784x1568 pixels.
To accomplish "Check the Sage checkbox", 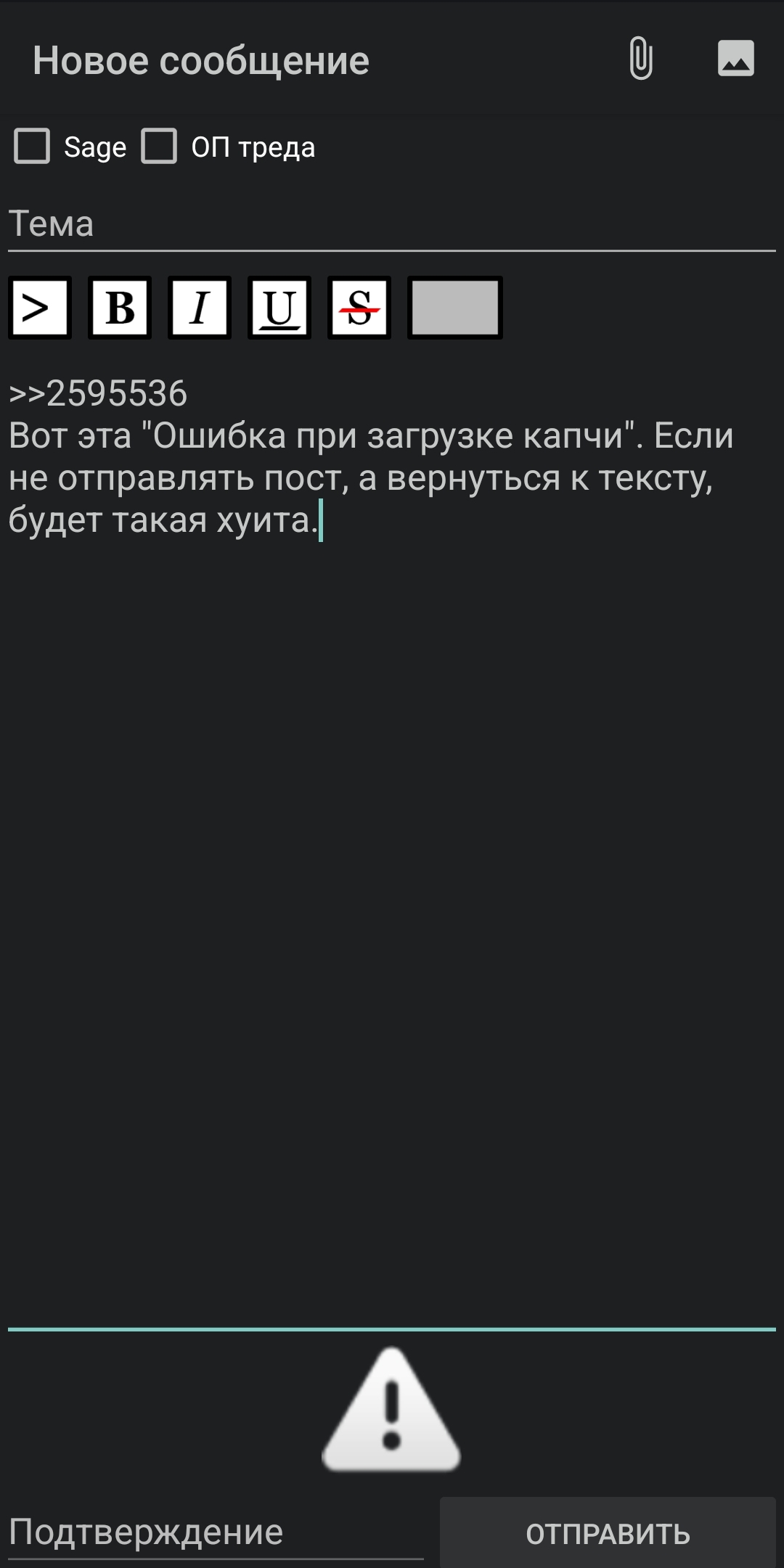I will [32, 147].
